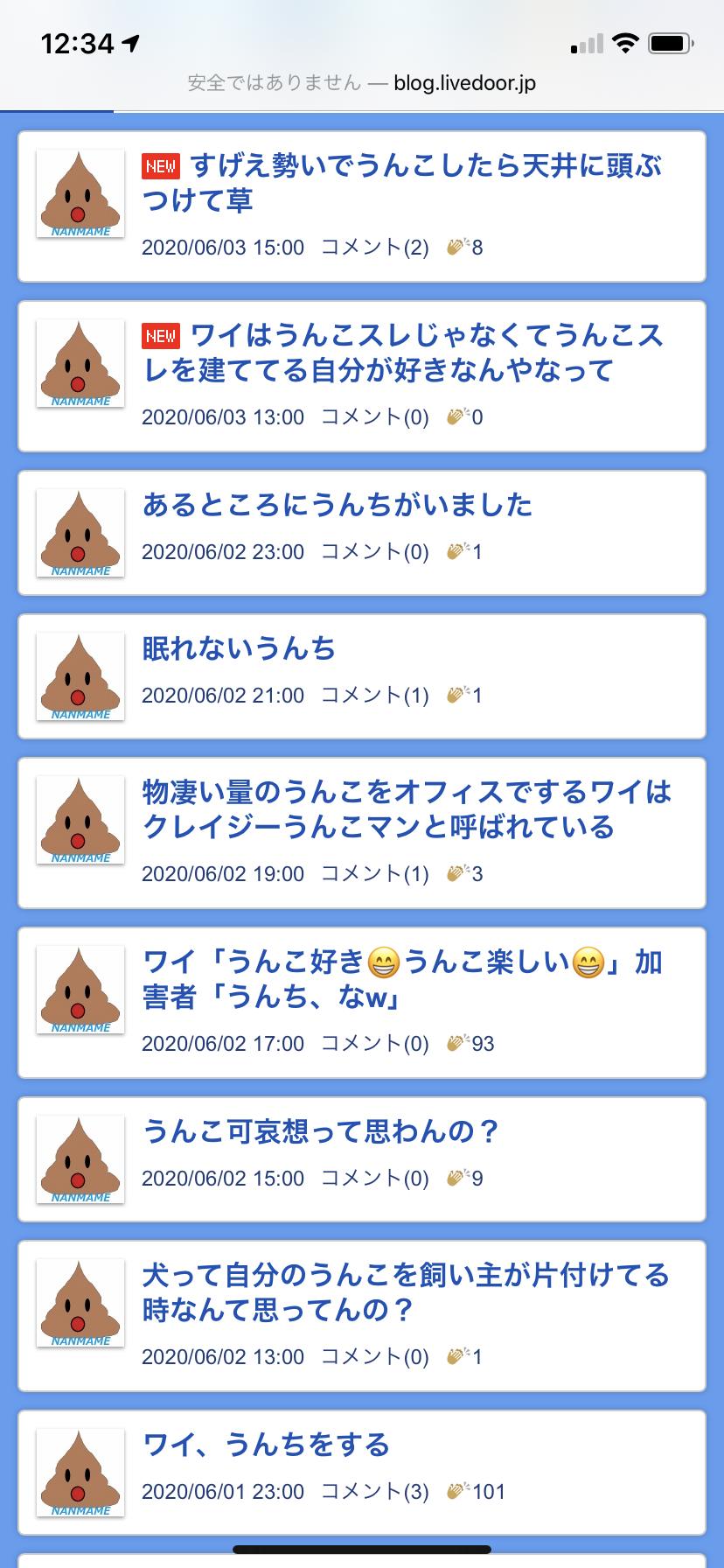Read the article あるところにうんちがいました
Screen dimensions: 724x1568
(x=338, y=505)
